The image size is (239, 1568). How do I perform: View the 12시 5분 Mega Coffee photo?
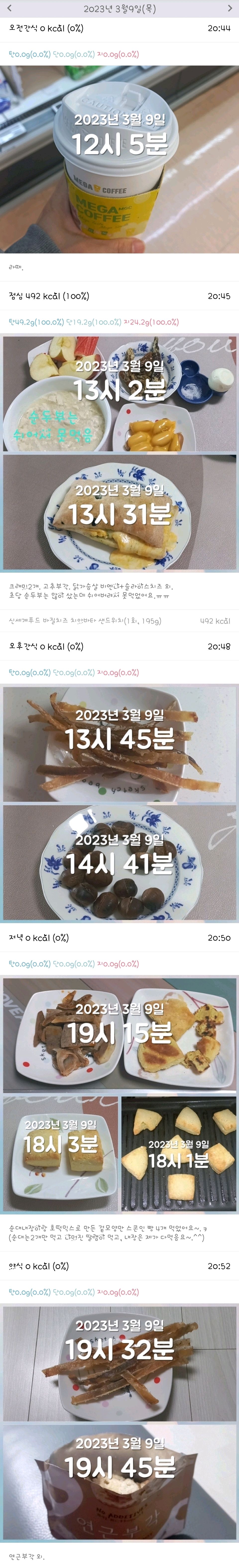click(x=119, y=159)
